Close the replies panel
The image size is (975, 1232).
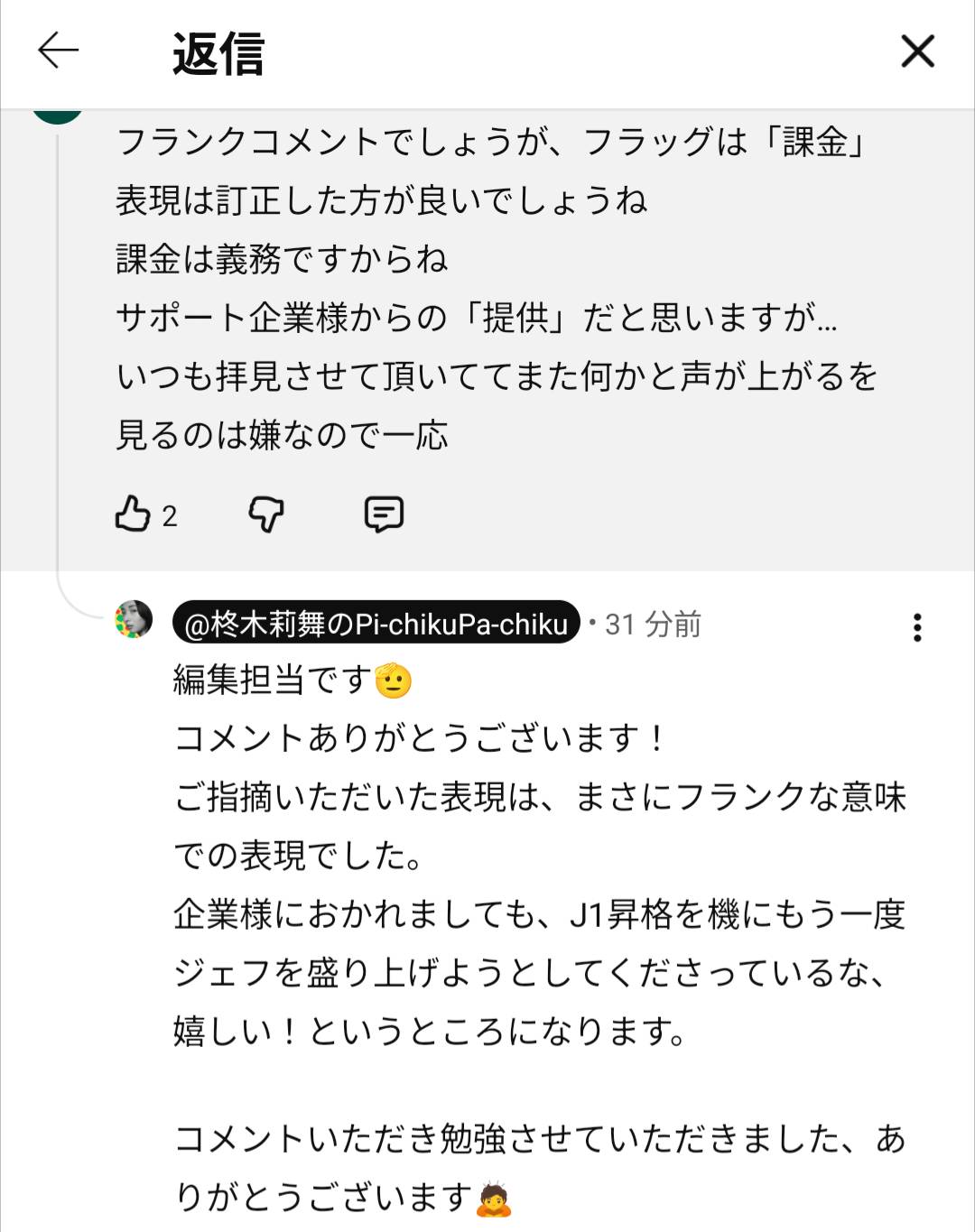[x=917, y=51]
